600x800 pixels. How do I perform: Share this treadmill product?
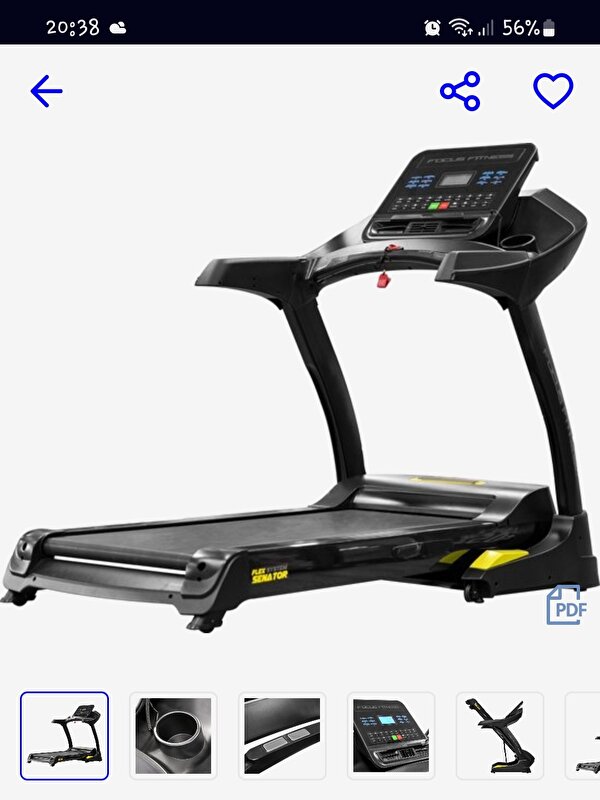460,92
